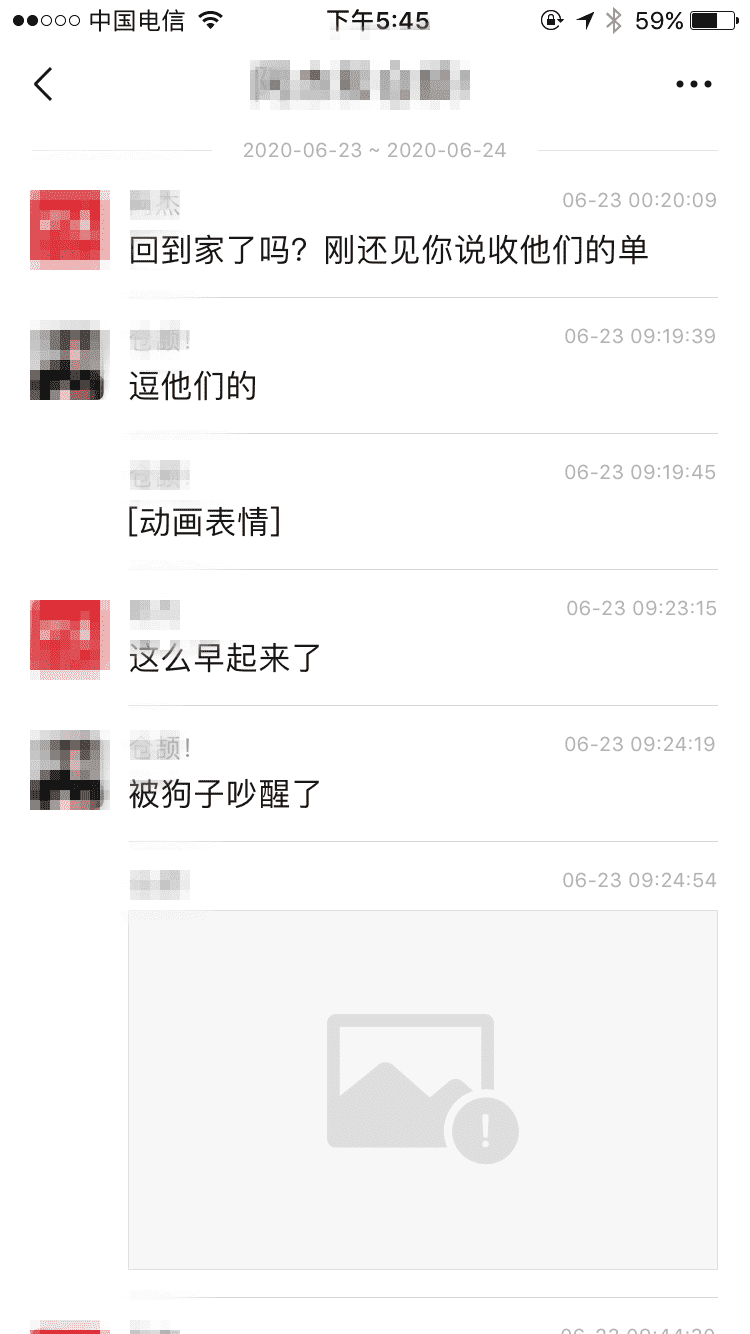Screen dimensions: 750x1334
Task: Tap the avatar beside the dog message
Action: click(x=68, y=770)
